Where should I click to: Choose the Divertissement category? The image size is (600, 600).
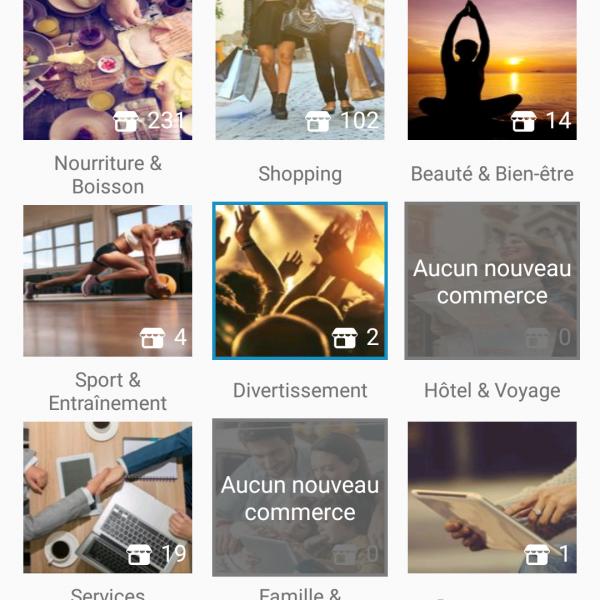300,281
